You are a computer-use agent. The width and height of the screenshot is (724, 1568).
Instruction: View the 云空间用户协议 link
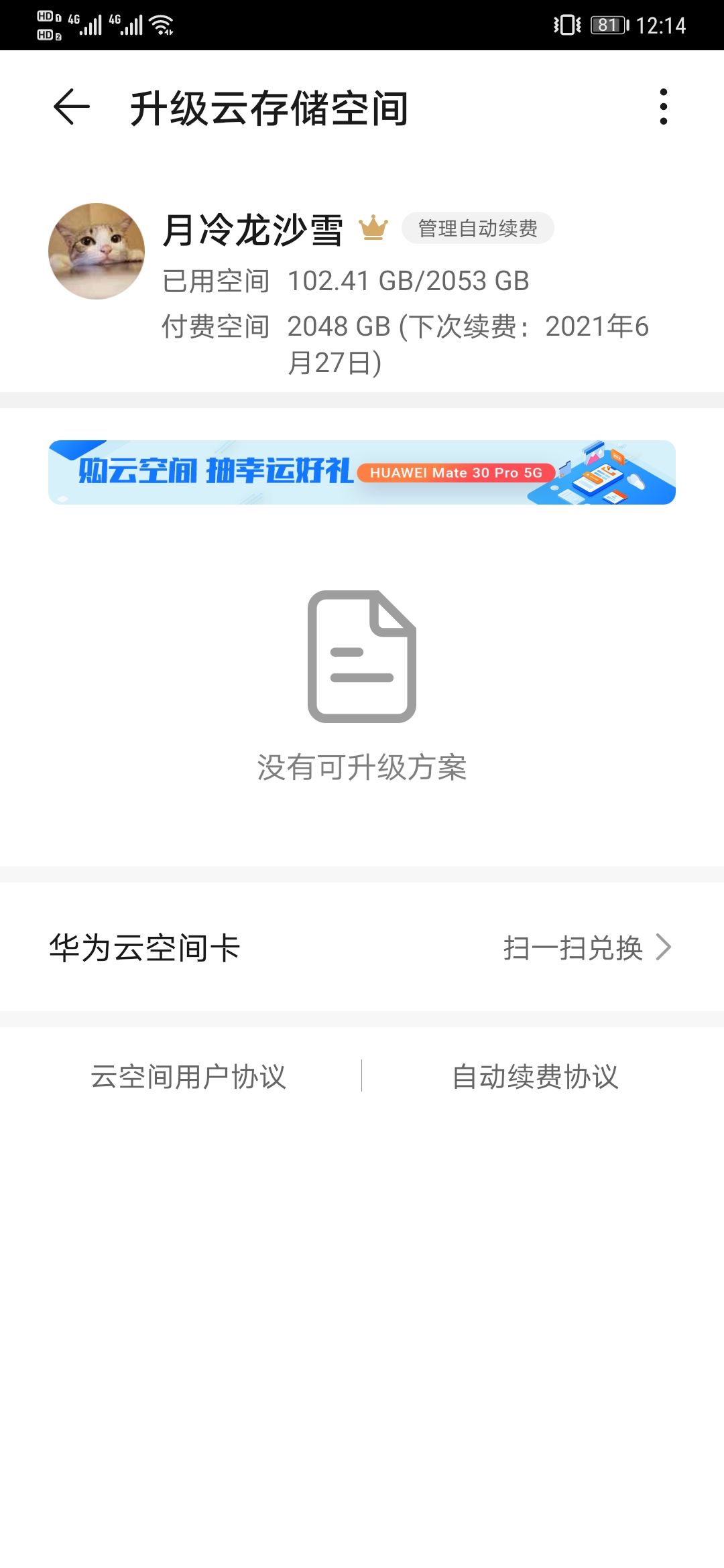pos(188,1077)
